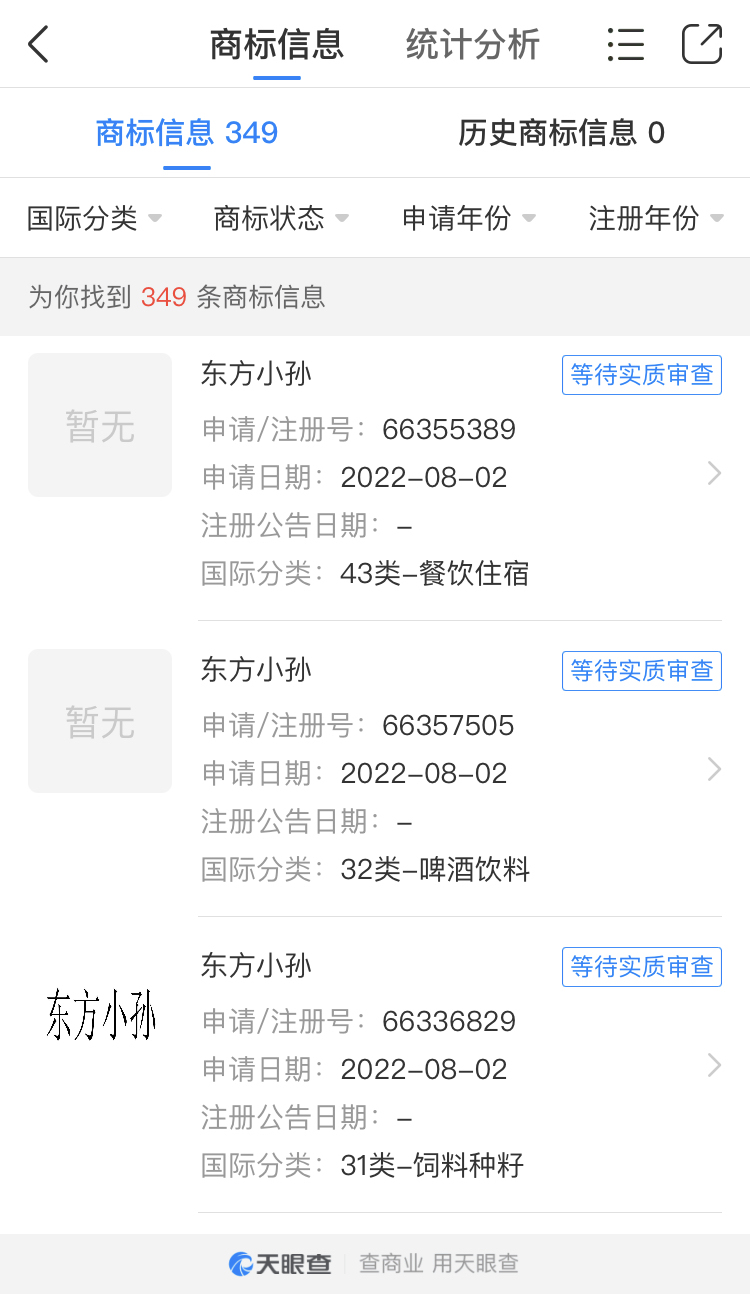Screen dimensions: 750x1294
Task: Expand the 国际分类 filter dropdown
Action: click(94, 218)
